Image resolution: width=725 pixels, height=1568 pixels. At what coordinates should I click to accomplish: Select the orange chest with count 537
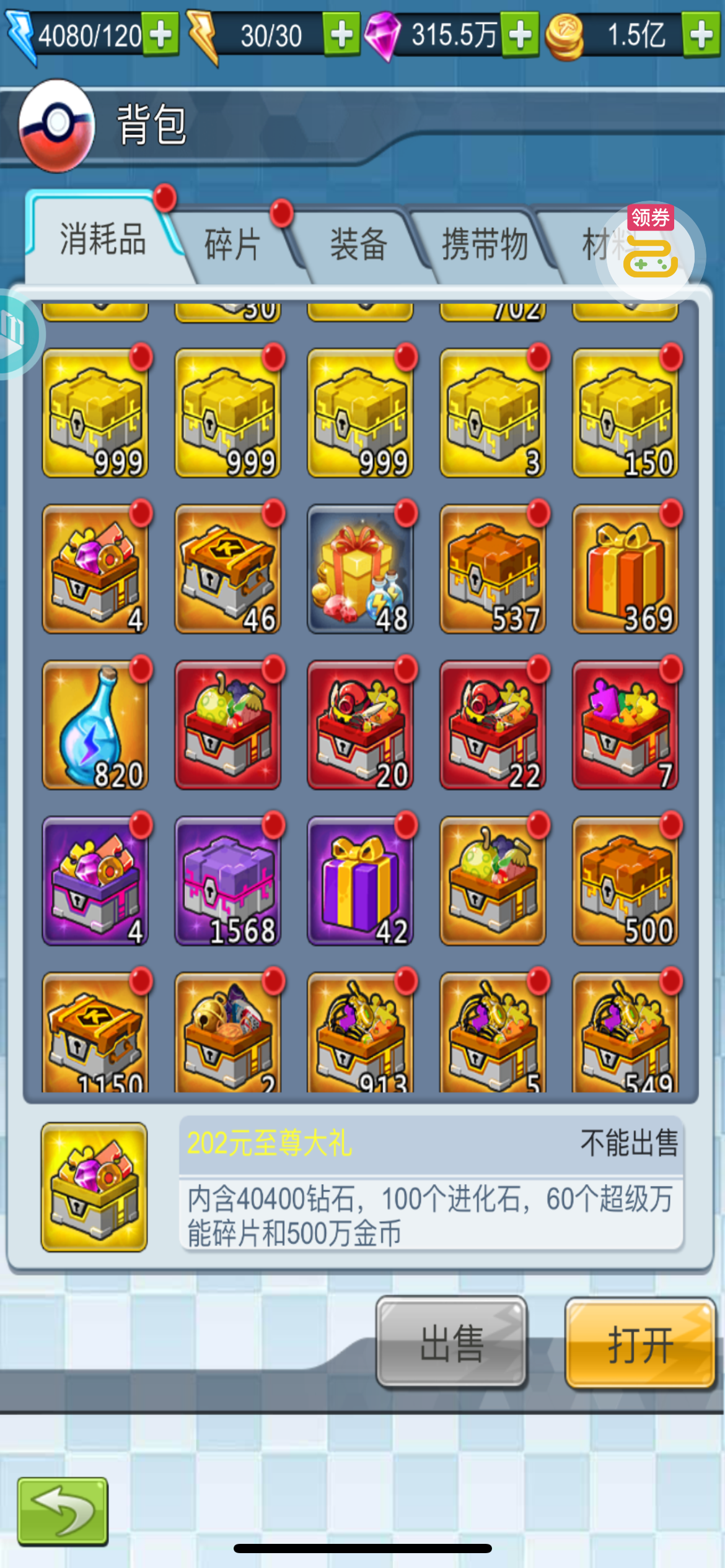click(493, 569)
